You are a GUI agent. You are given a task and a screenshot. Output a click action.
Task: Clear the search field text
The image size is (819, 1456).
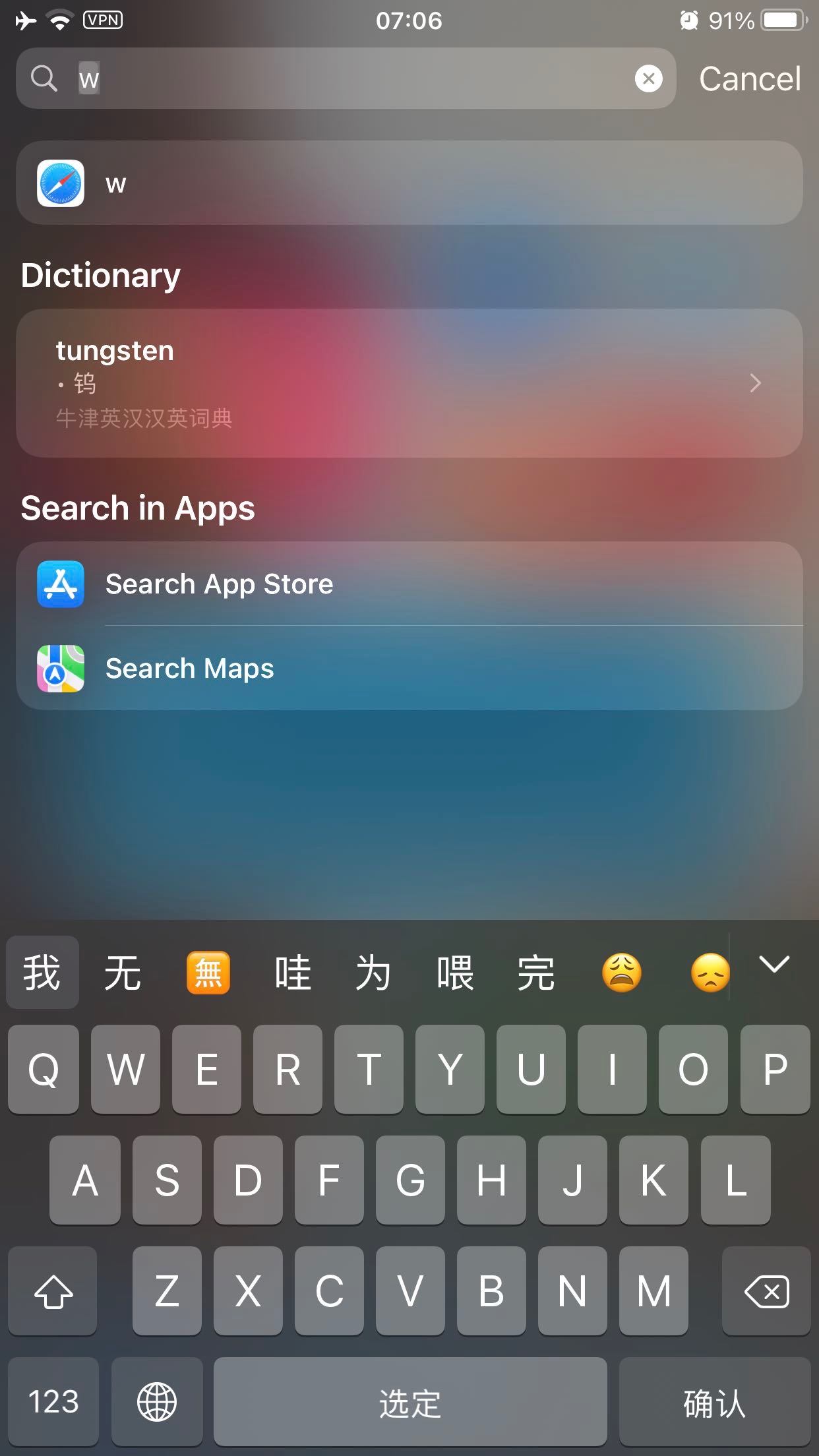[649, 78]
